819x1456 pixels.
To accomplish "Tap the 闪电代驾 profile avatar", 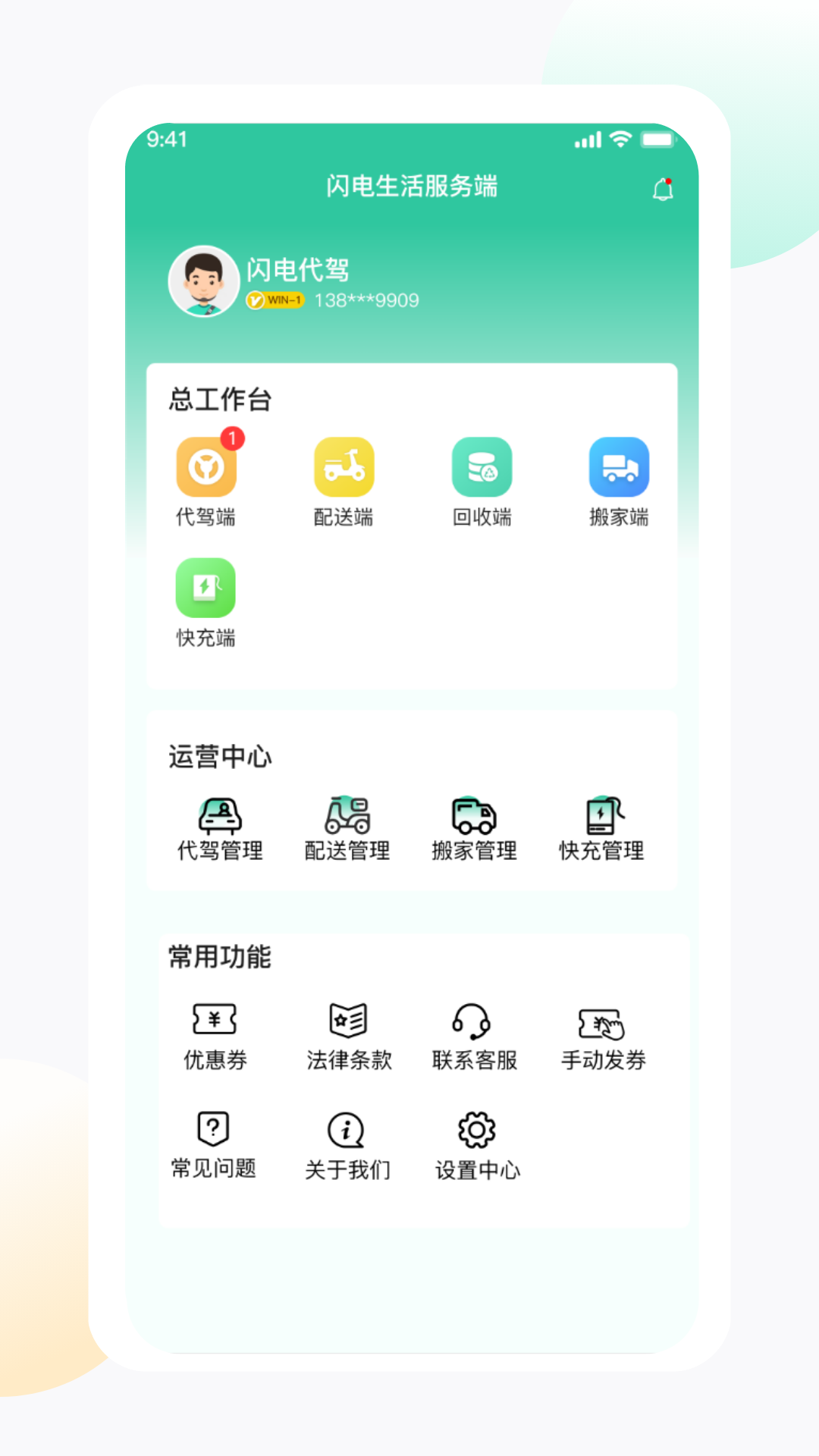I will coord(203,281).
